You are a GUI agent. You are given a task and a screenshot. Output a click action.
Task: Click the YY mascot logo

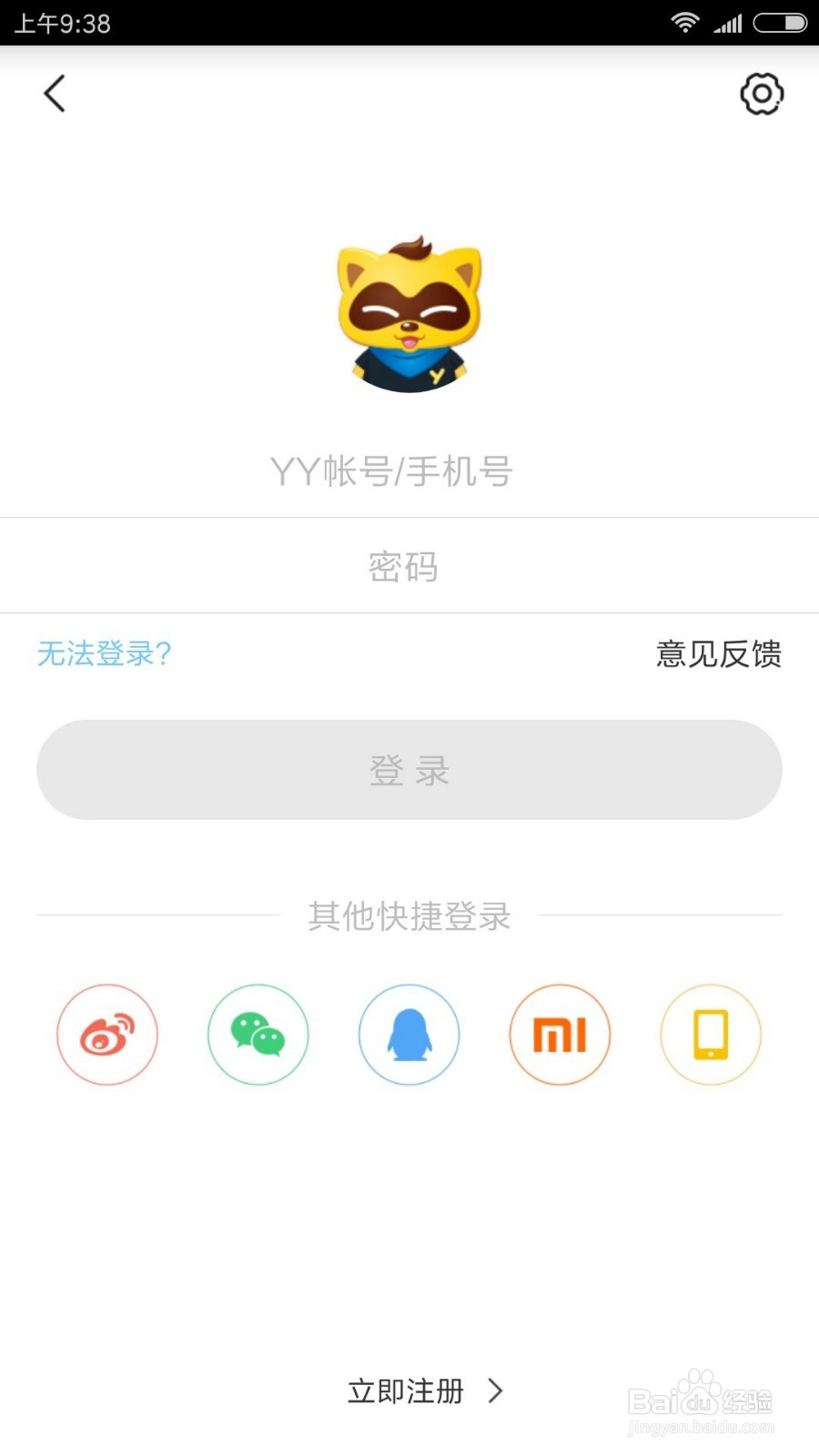(x=409, y=314)
